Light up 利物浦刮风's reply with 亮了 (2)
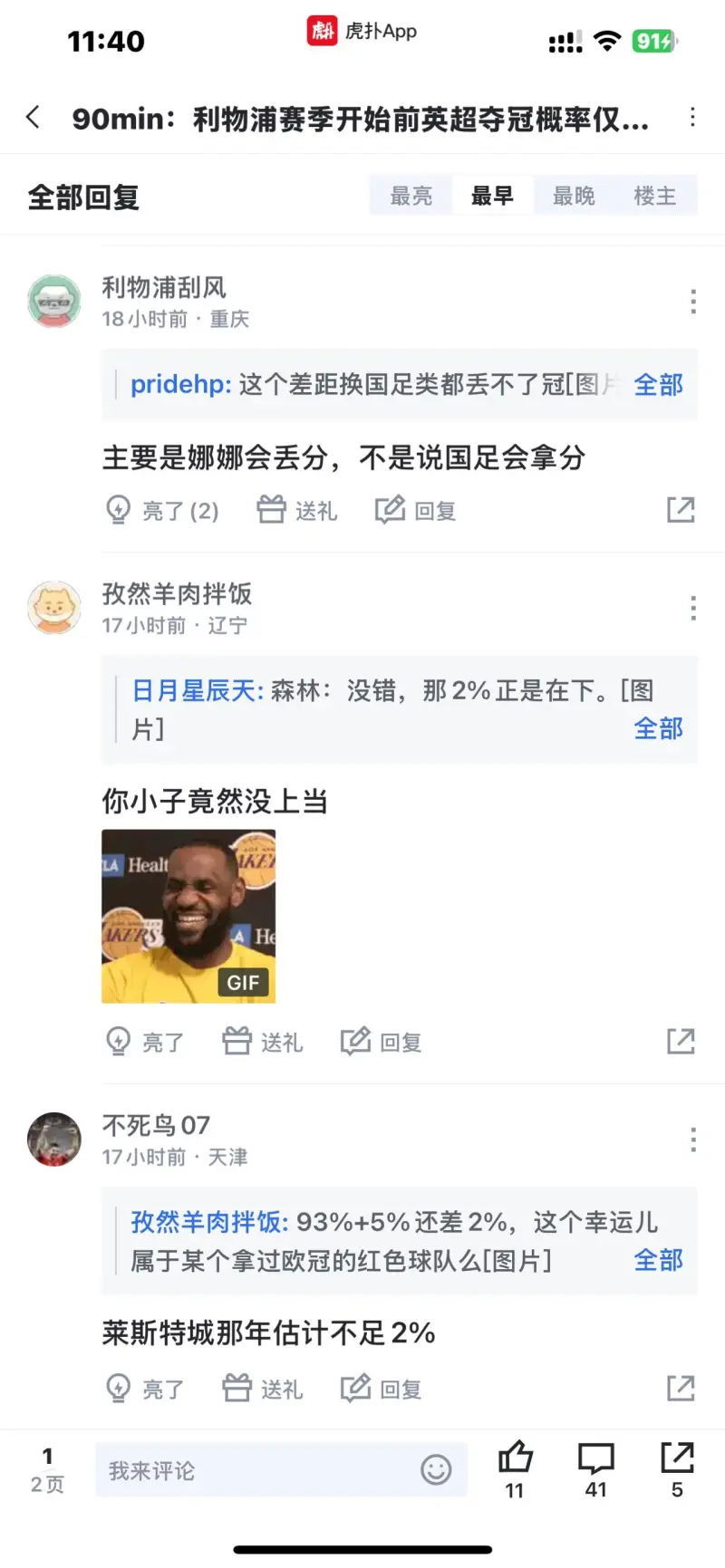Screen dimensions: 725x1568 162,511
